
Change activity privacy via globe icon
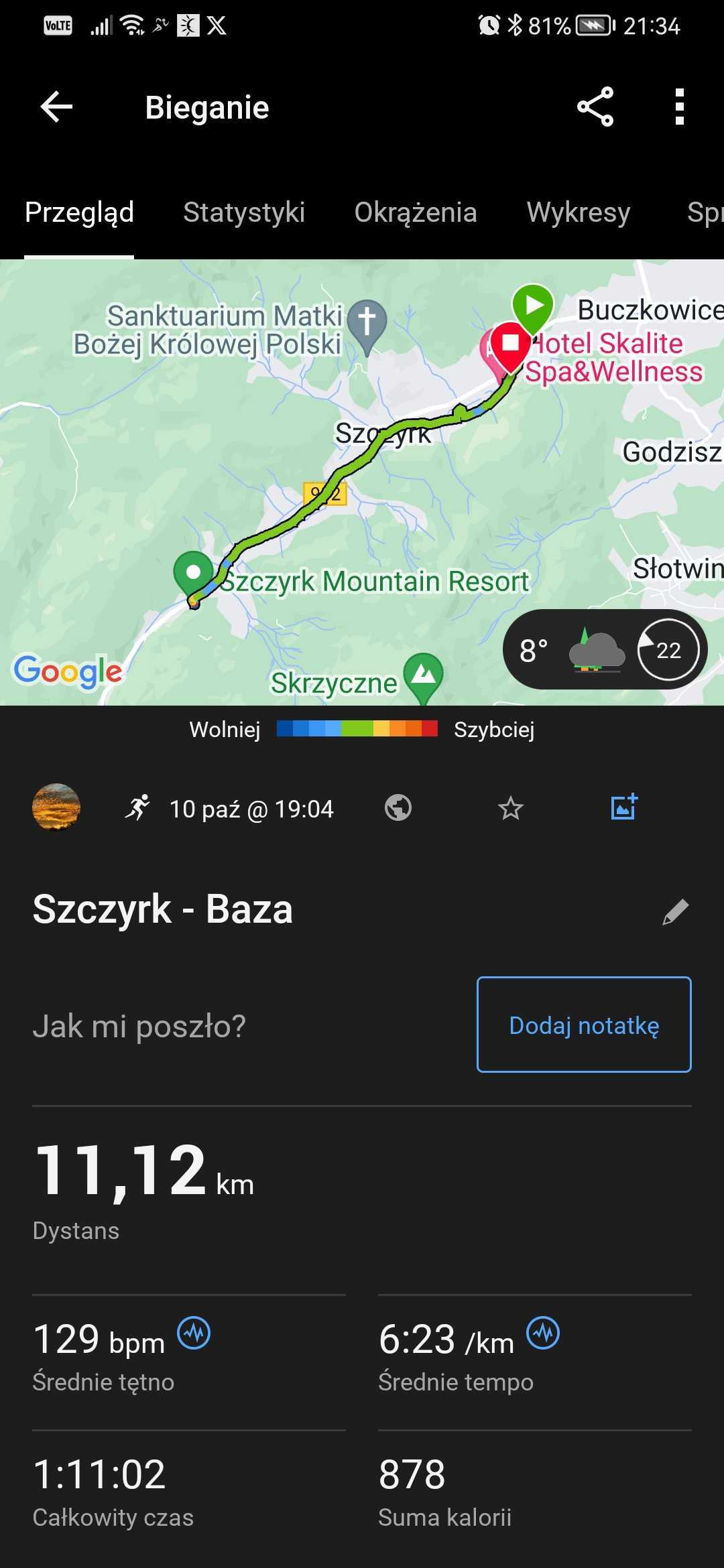pyautogui.click(x=398, y=808)
